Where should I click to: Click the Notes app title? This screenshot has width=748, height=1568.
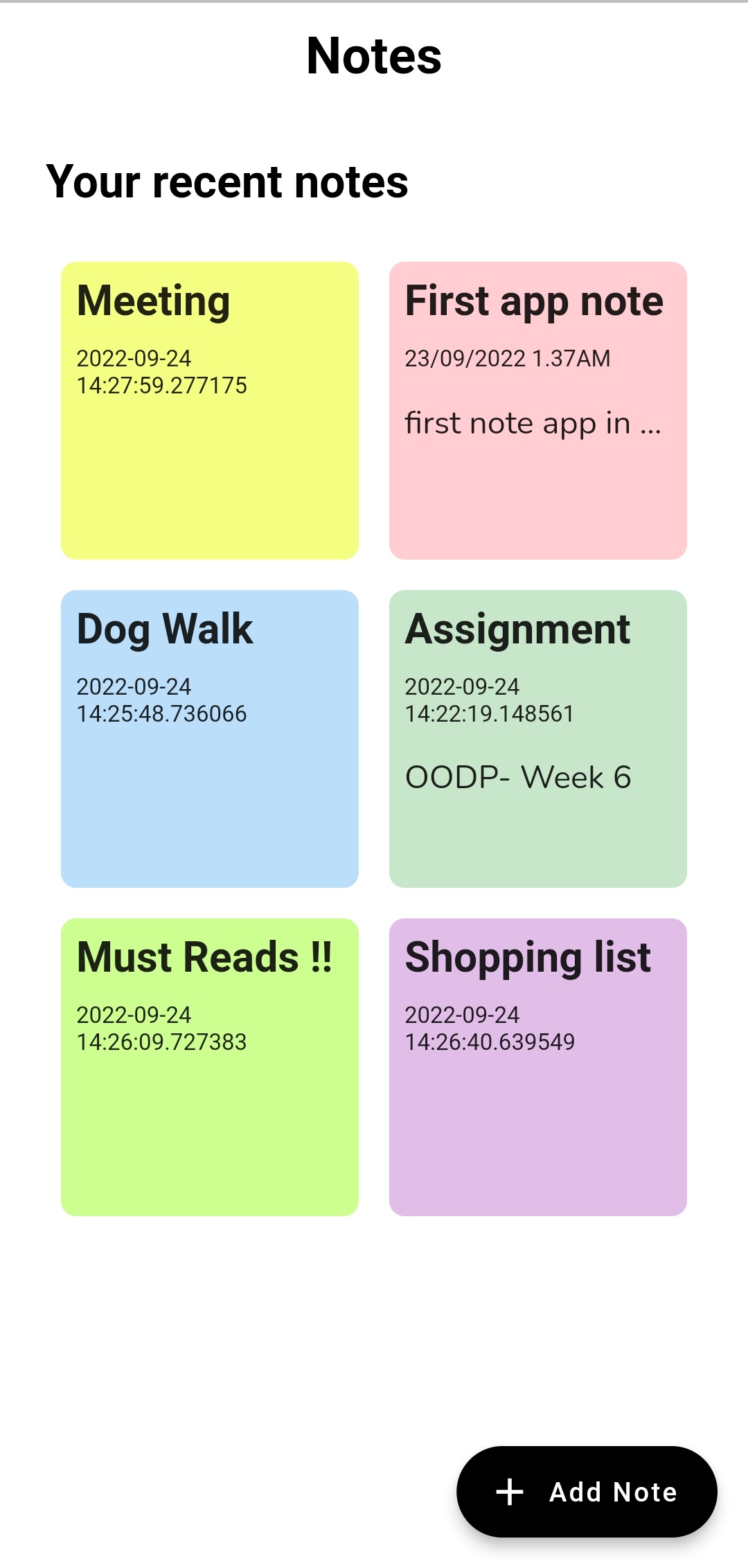pyautogui.click(x=373, y=57)
